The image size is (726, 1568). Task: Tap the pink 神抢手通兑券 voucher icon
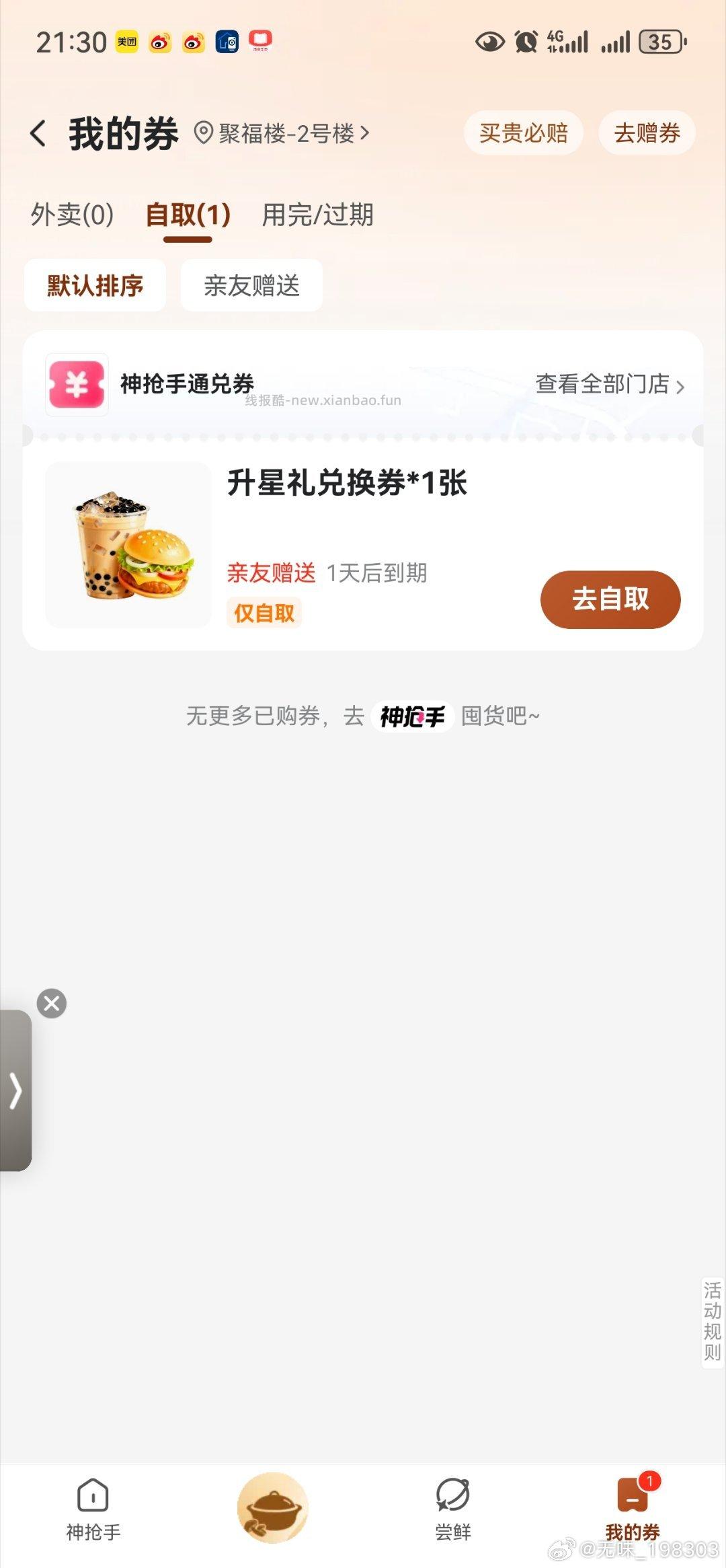77,385
